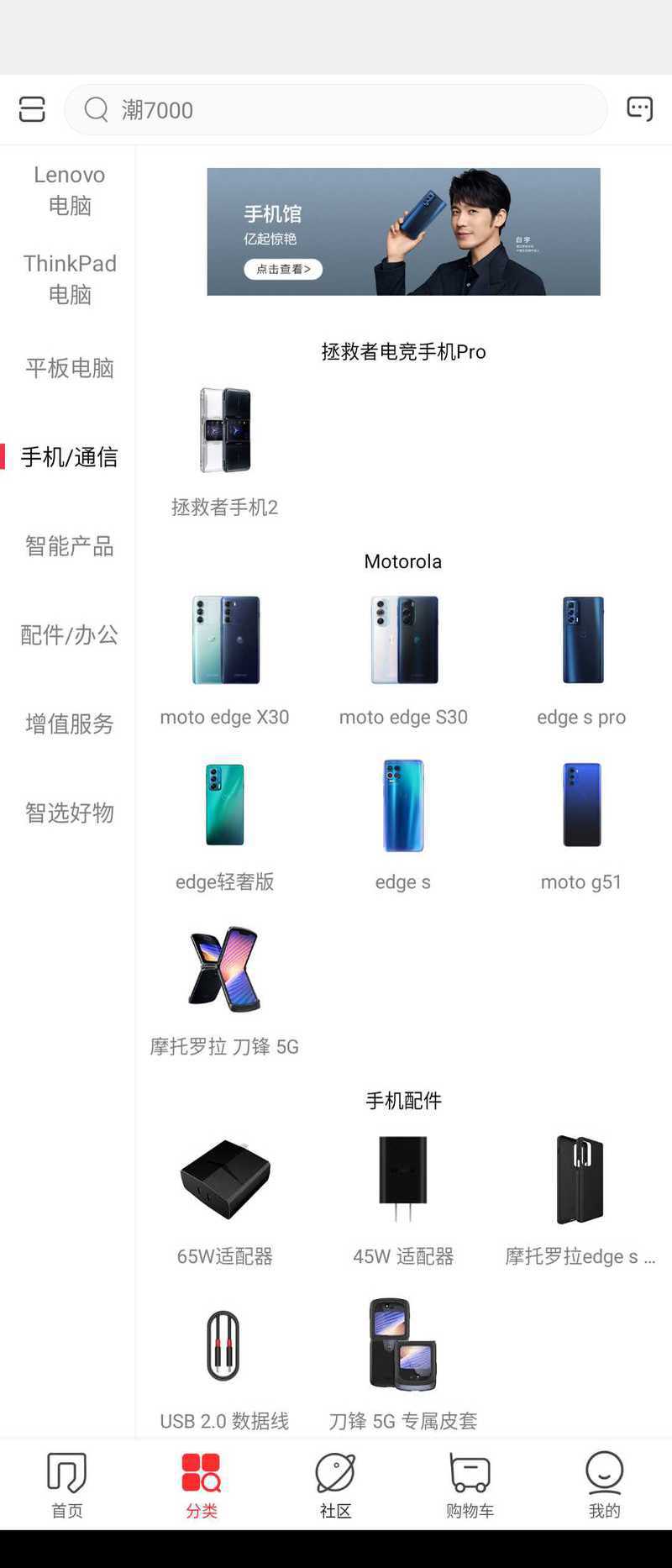
Task: Open the 增值服务 category
Action: (x=69, y=724)
